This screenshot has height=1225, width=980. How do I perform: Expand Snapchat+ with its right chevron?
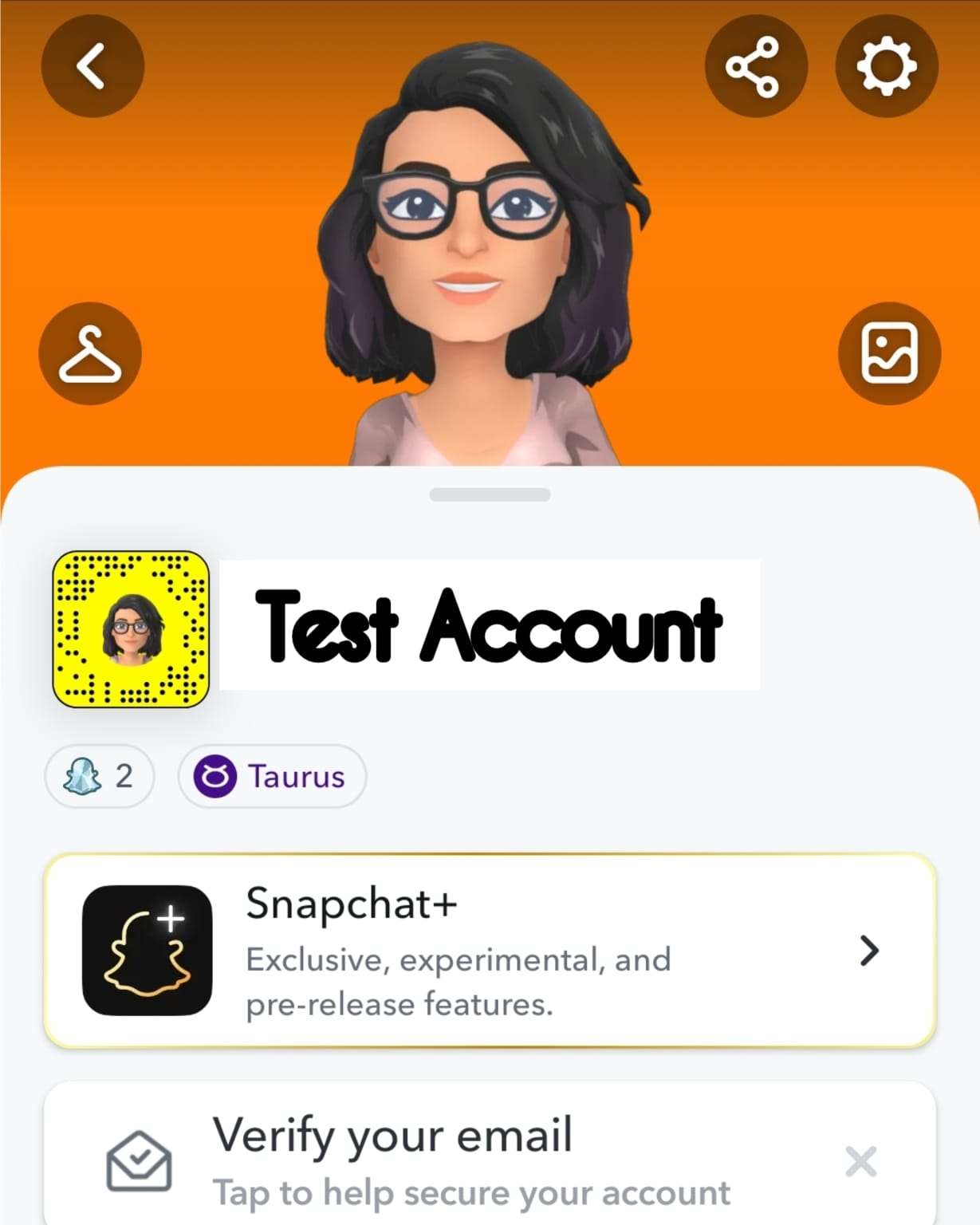871,952
